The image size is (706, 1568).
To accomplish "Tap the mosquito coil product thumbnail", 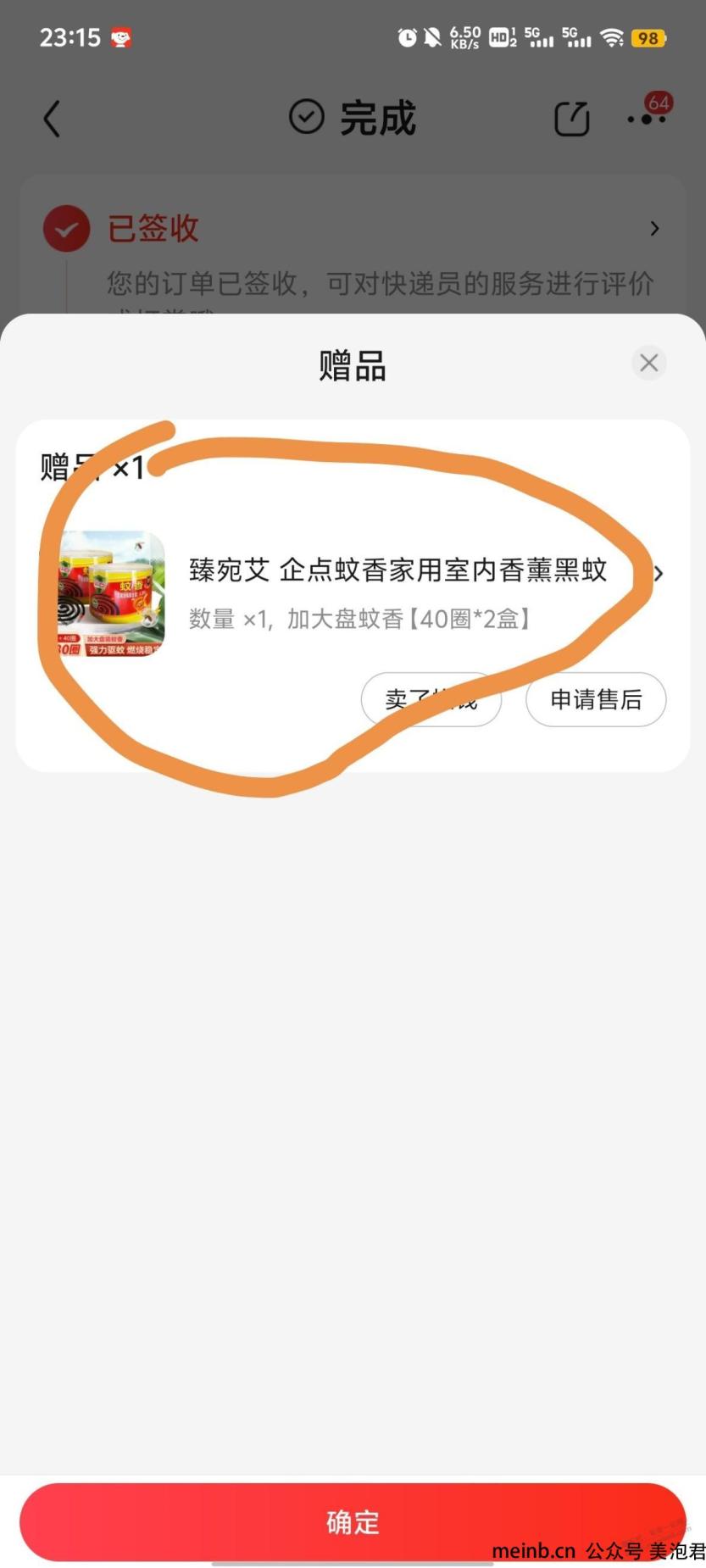I will (x=110, y=593).
